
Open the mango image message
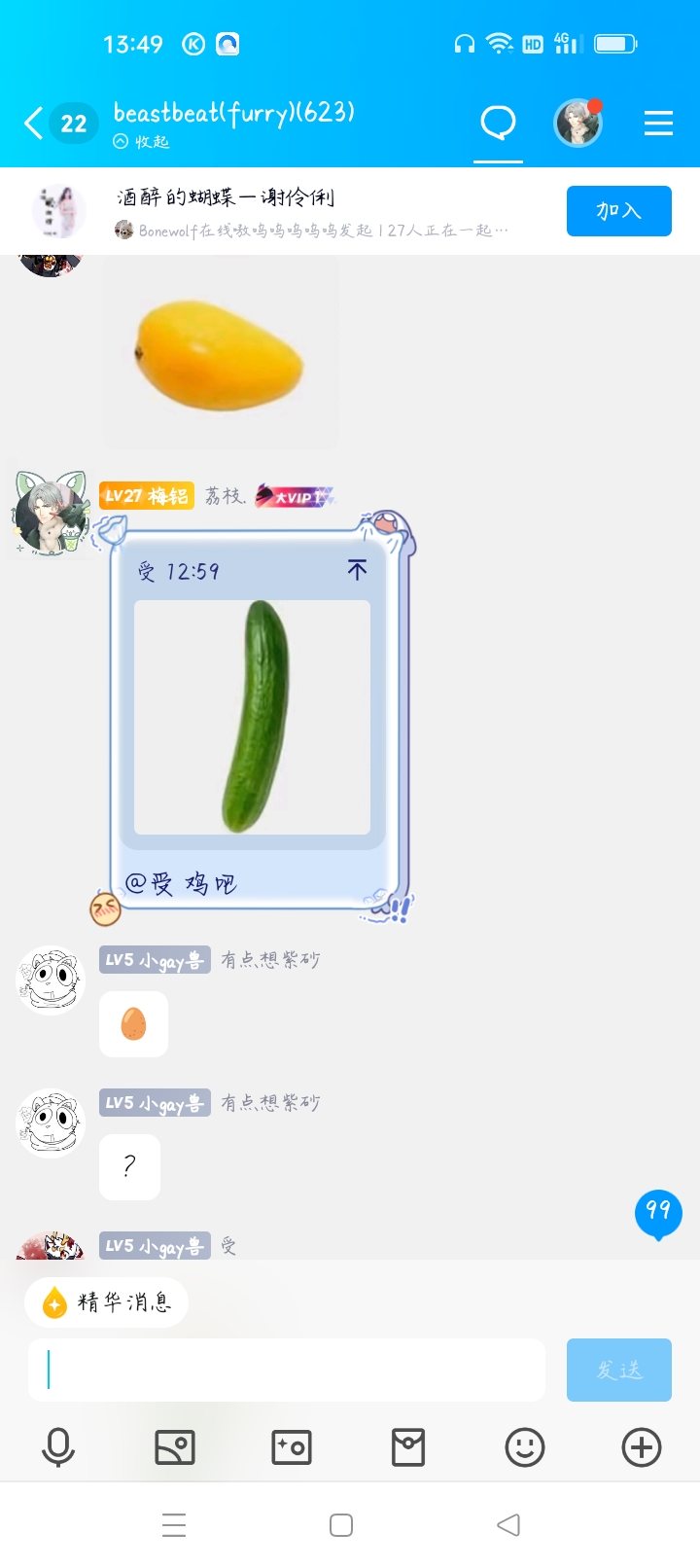click(221, 355)
